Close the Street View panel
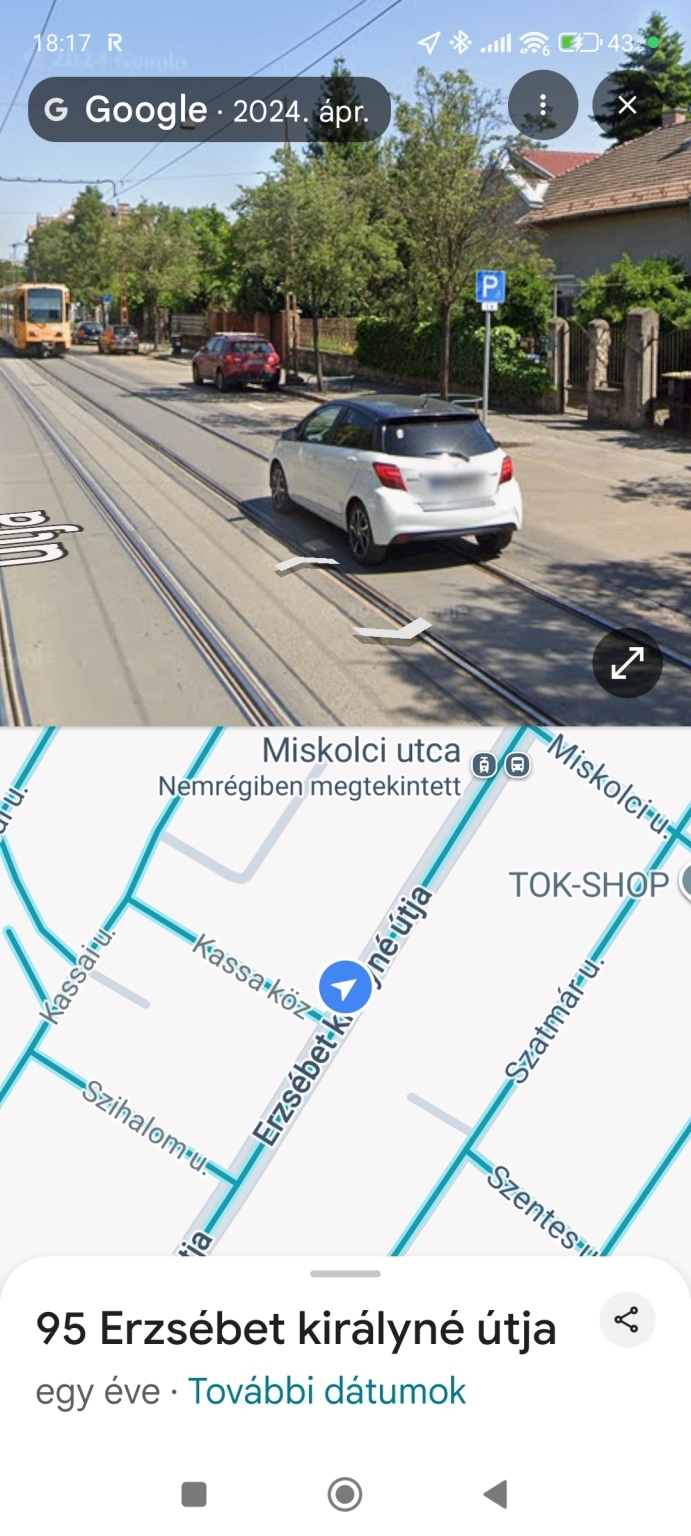Image resolution: width=691 pixels, height=1536 pixels. pos(627,105)
